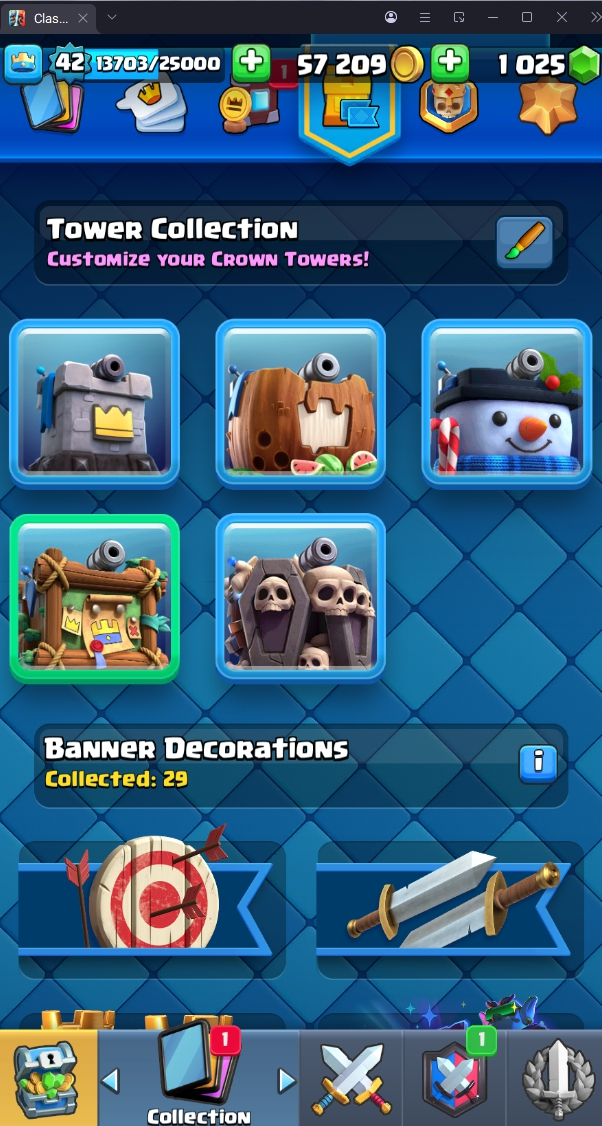
Task: Open the Shop chest tab
Action: point(47,1079)
